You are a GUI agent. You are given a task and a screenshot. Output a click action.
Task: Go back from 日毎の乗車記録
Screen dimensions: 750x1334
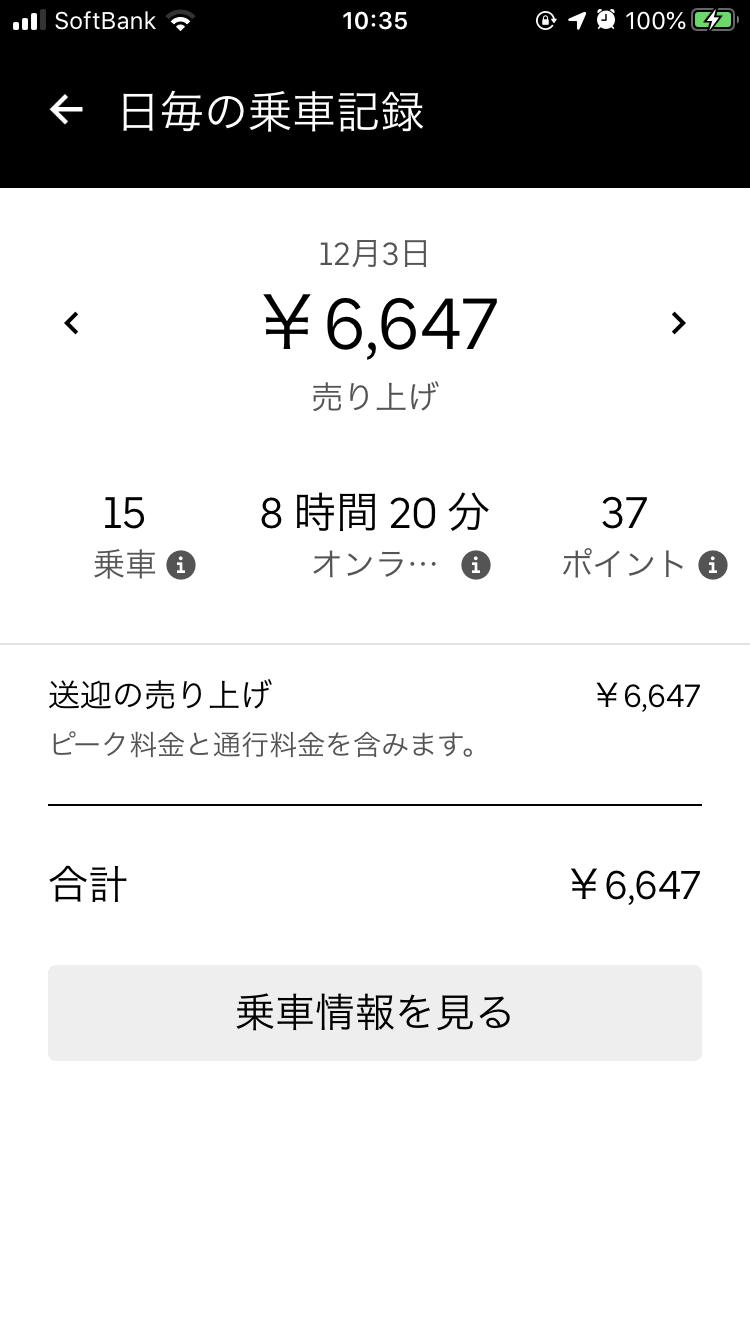point(66,110)
